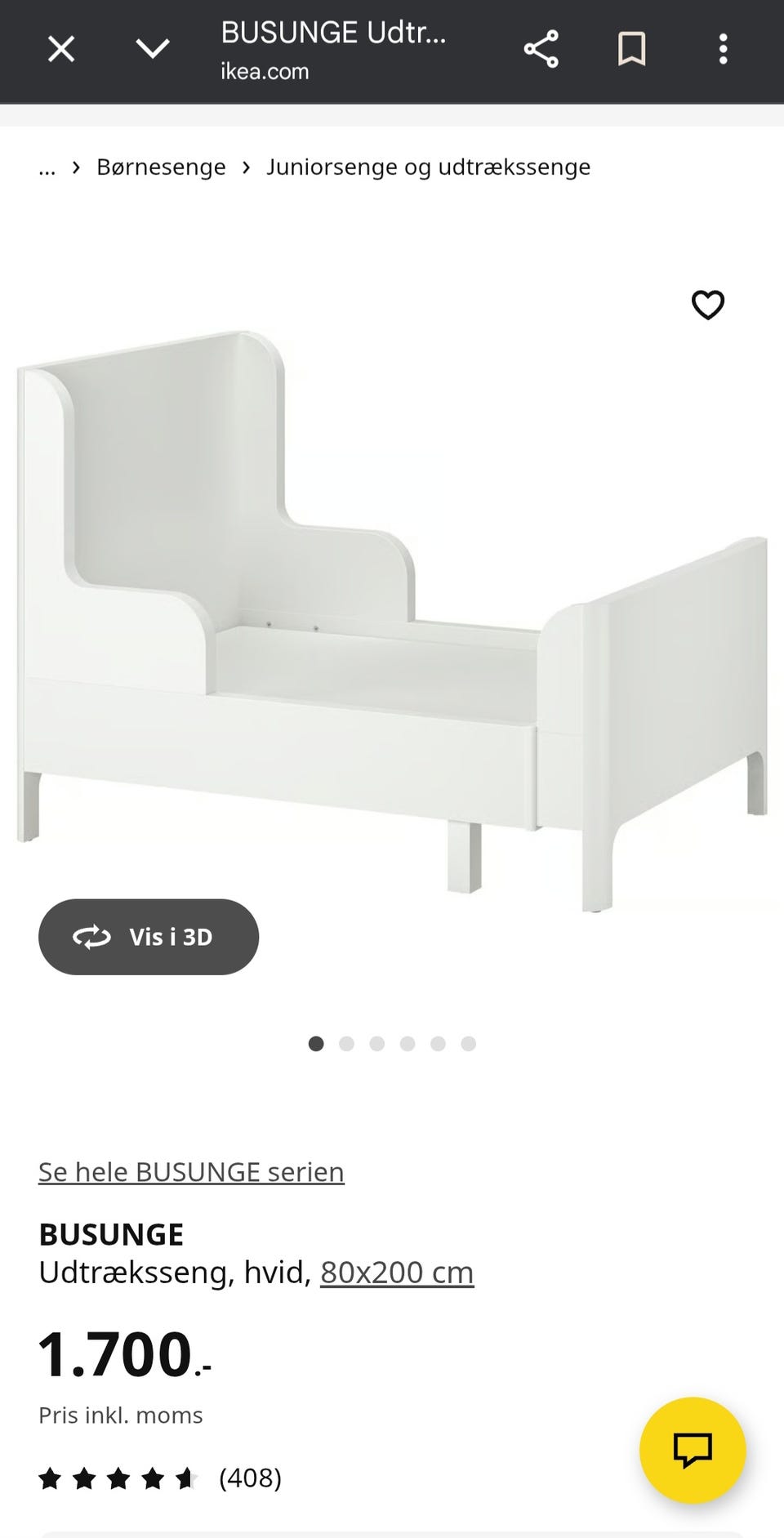
Task: Open Se hele BUSUNGE serien link
Action: coord(191,1172)
